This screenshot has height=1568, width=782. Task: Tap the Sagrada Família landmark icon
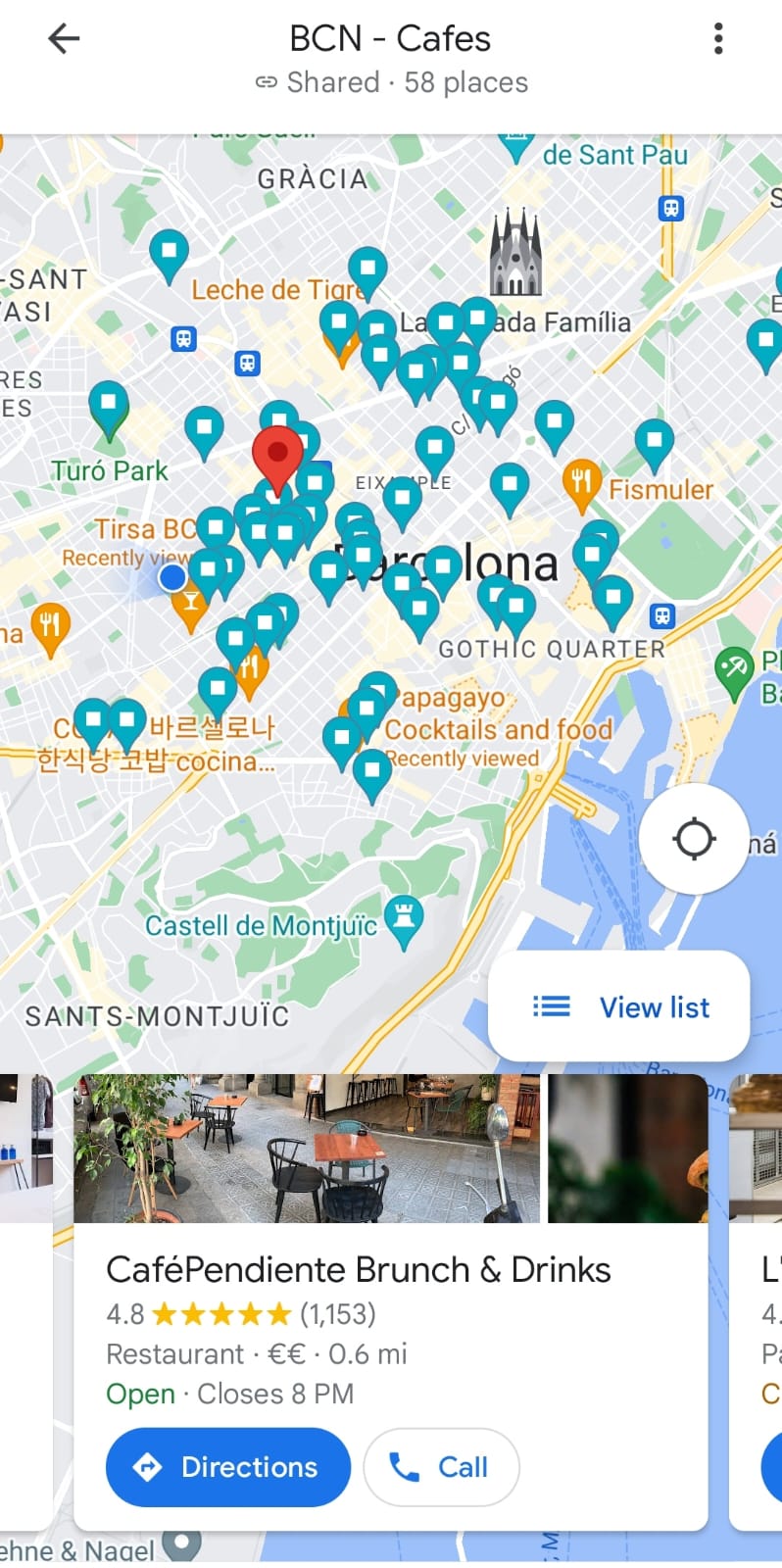[515, 255]
